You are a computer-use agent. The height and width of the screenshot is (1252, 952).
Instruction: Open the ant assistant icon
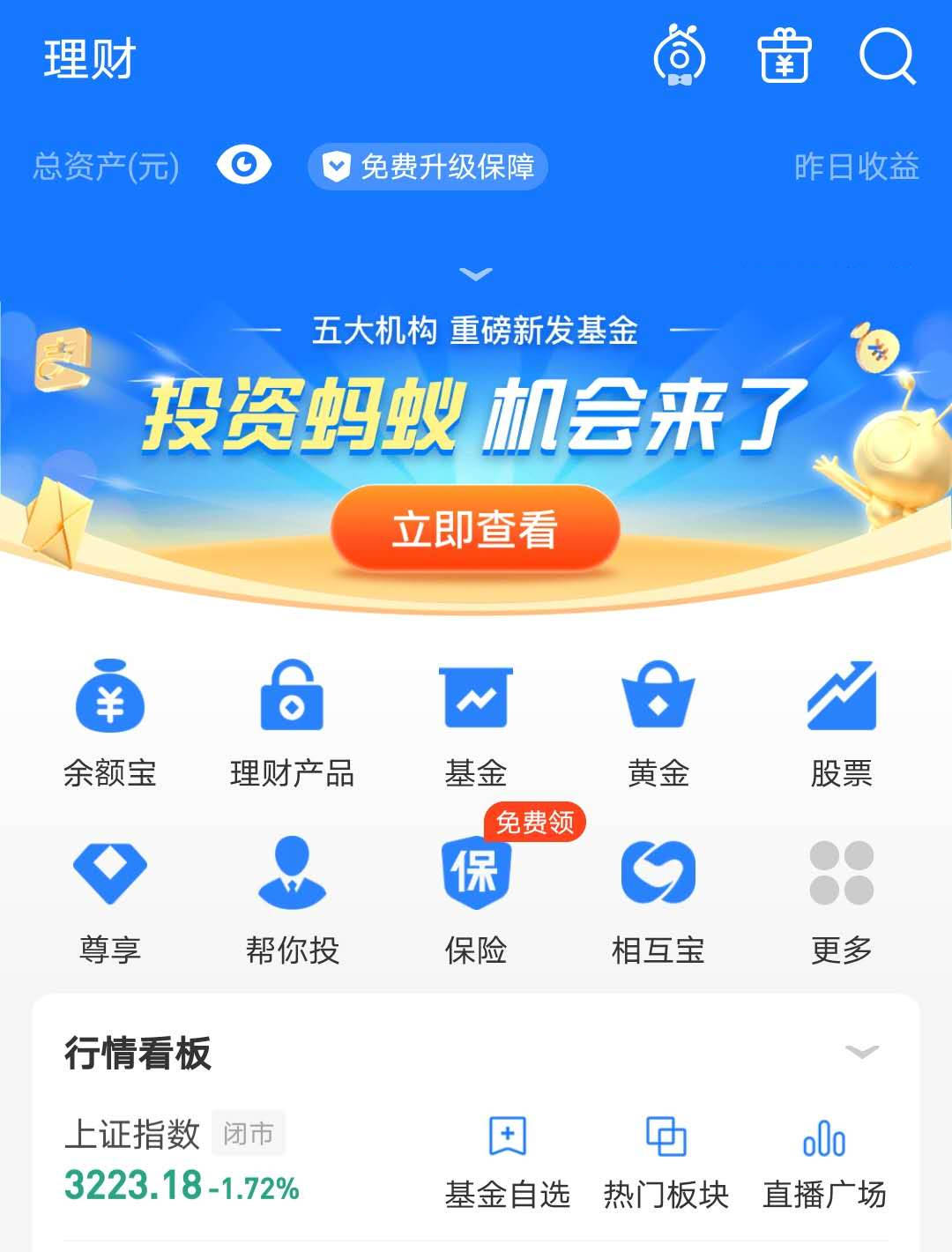679,56
